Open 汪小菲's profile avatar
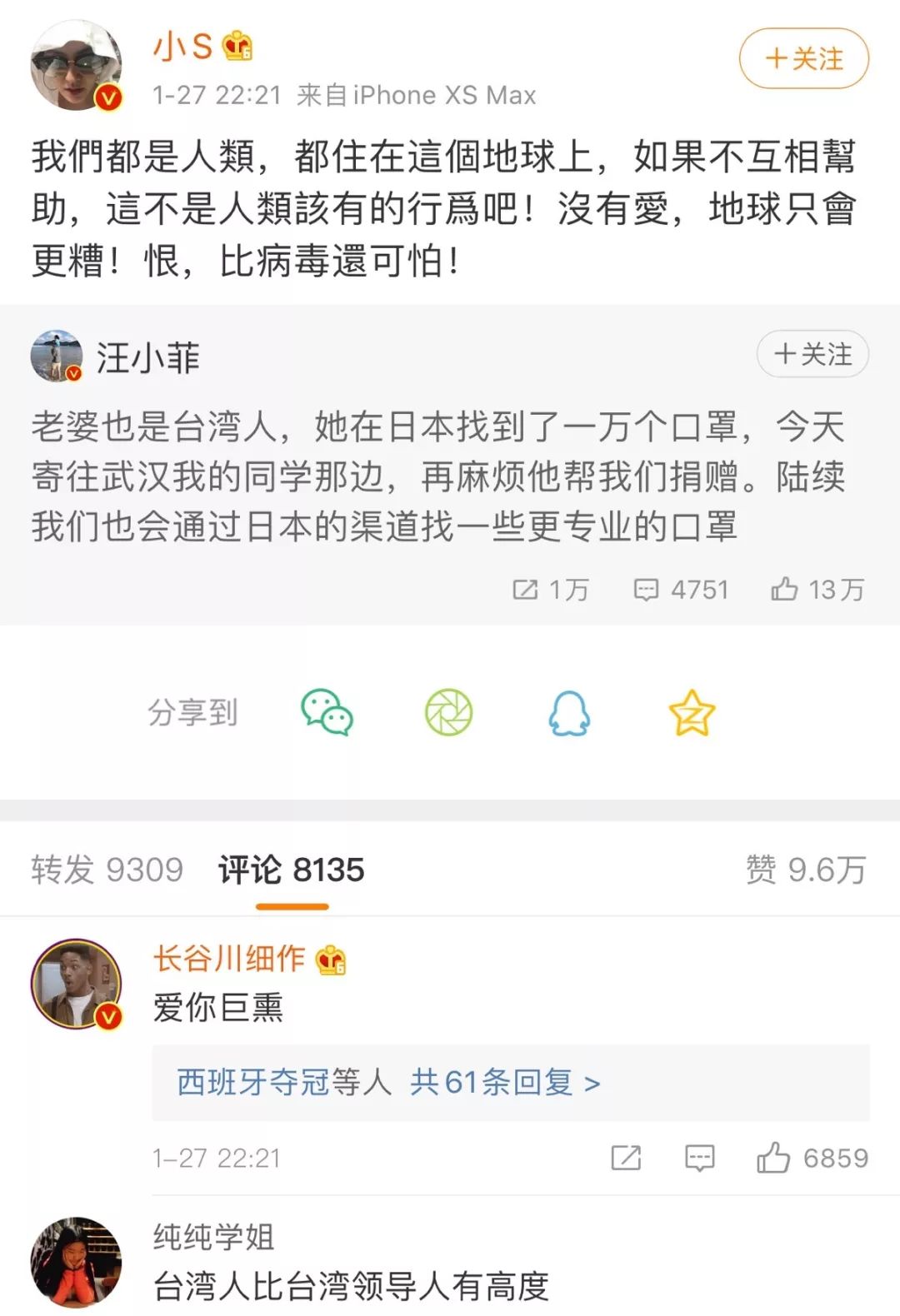The width and height of the screenshot is (900, 1316). [57, 356]
